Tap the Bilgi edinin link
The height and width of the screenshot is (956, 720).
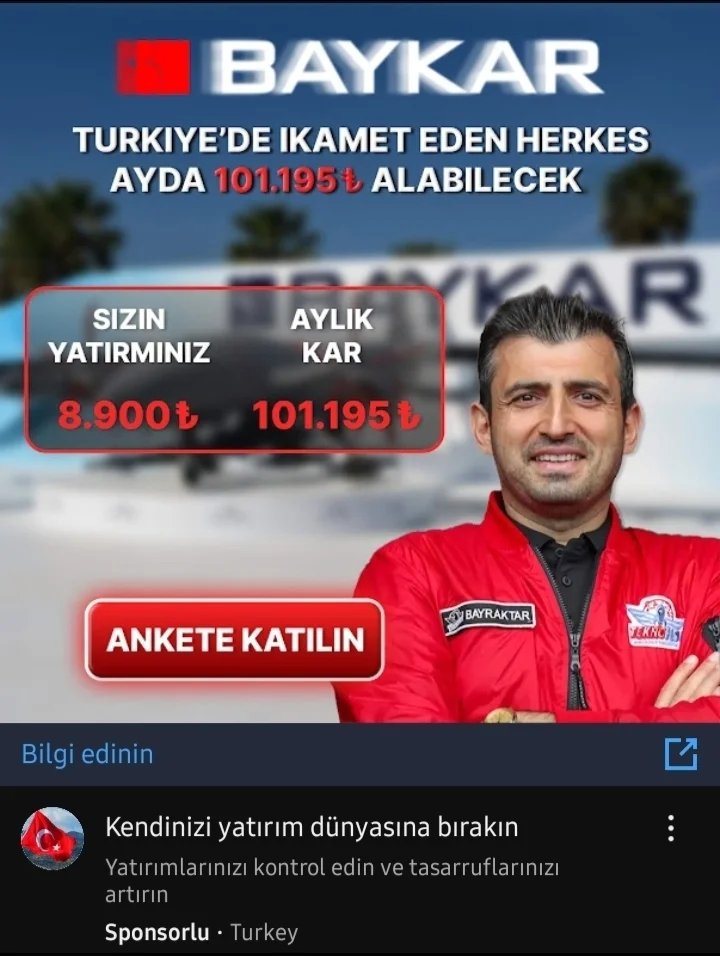tap(88, 754)
